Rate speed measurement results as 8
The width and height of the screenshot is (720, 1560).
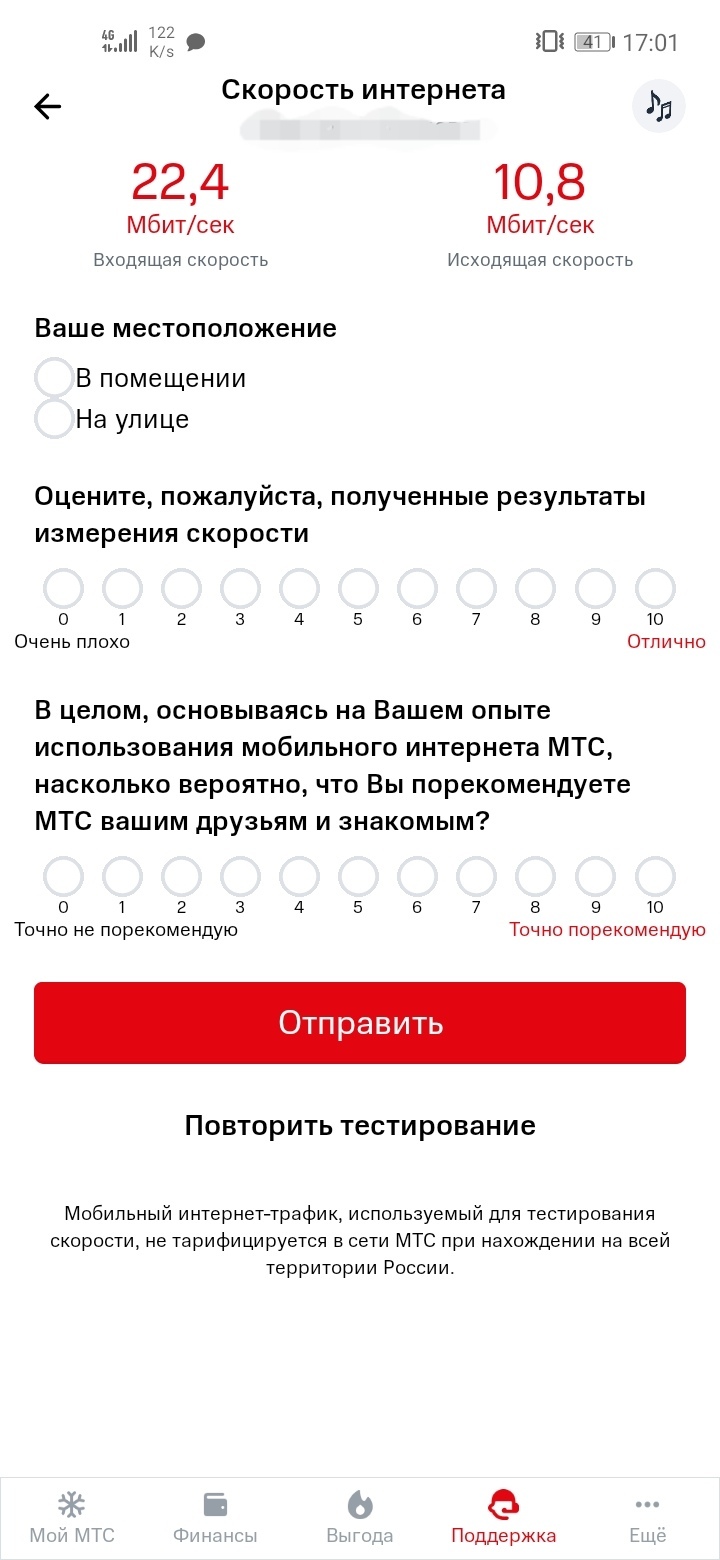tap(535, 588)
